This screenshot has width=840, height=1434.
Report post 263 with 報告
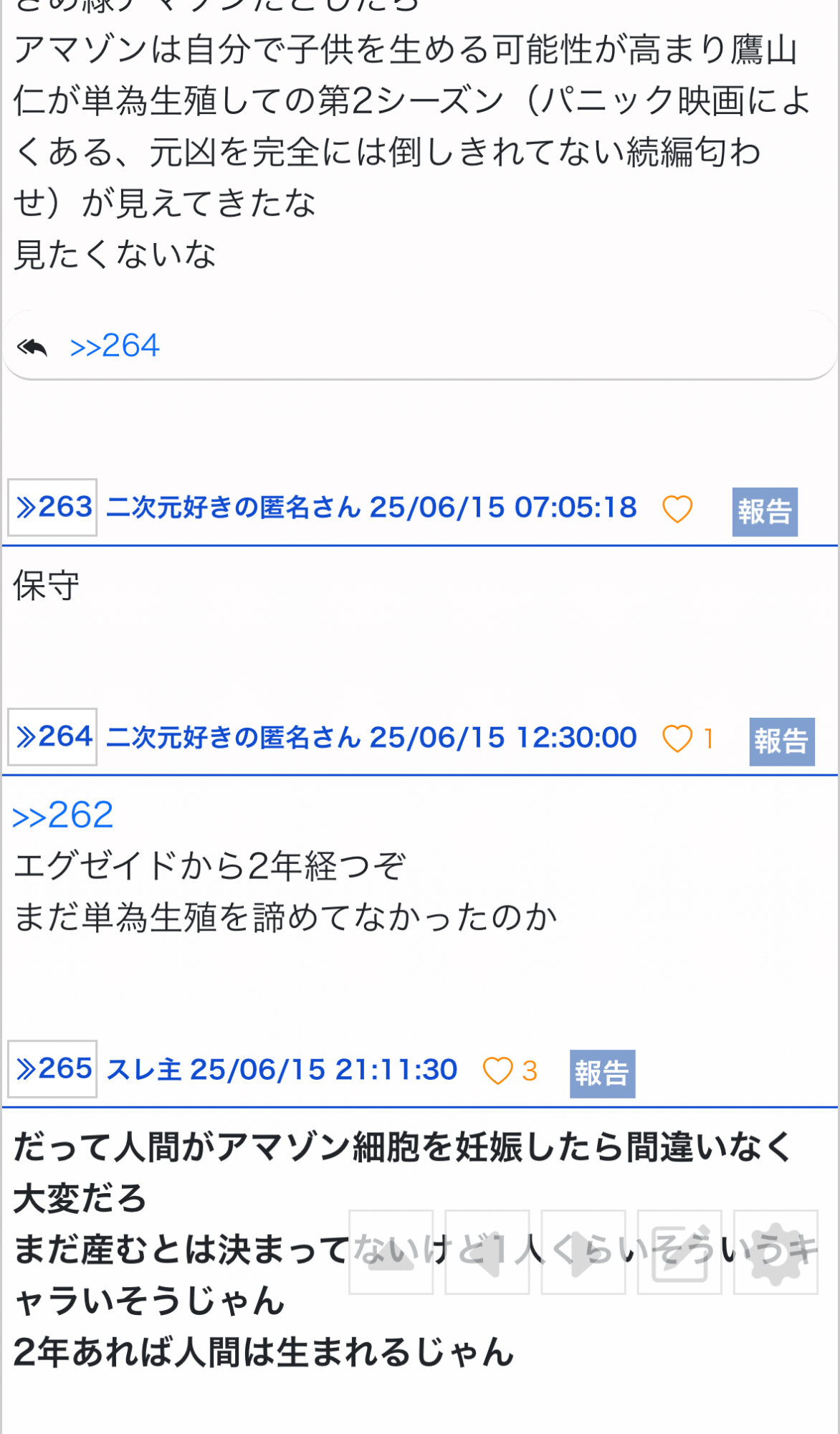[765, 512]
